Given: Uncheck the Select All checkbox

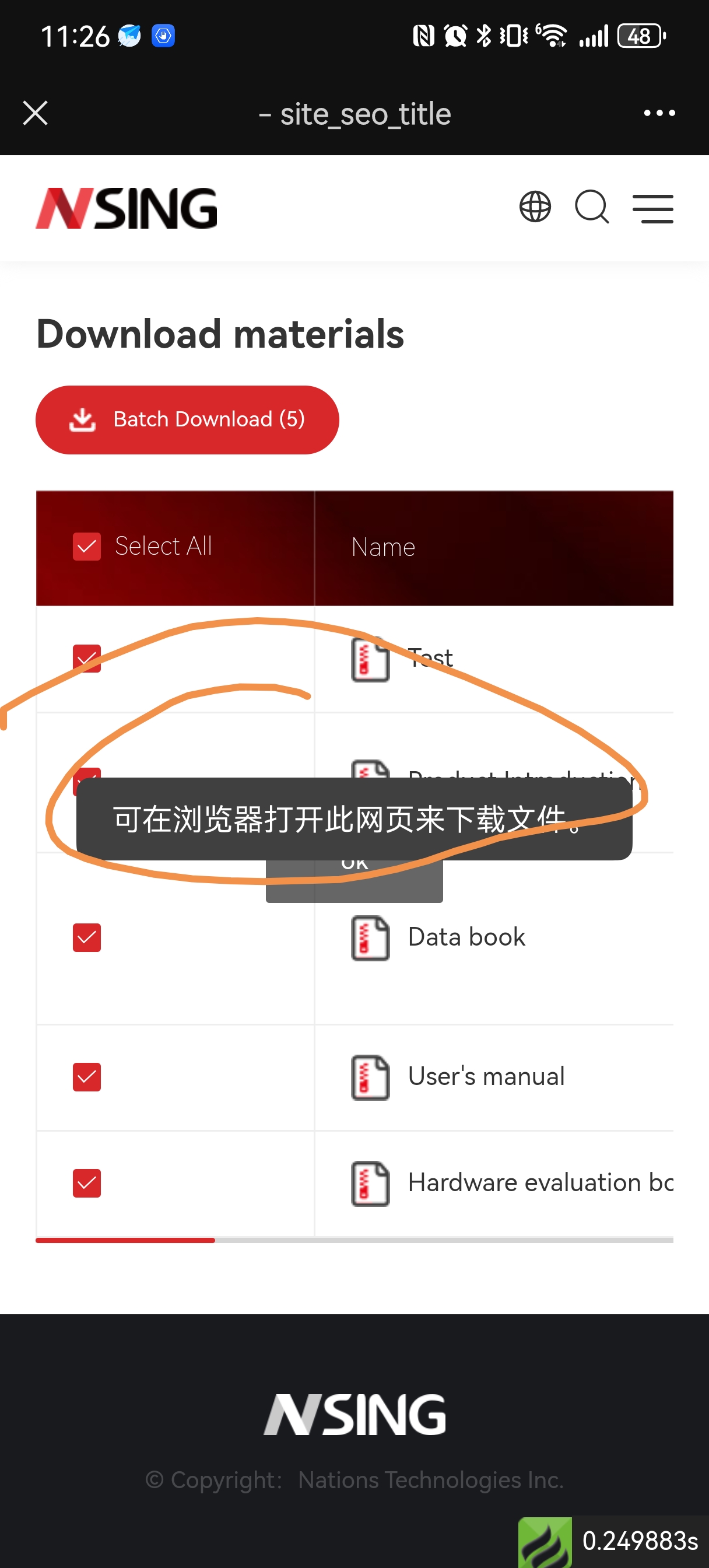Looking at the screenshot, I should 87,546.
